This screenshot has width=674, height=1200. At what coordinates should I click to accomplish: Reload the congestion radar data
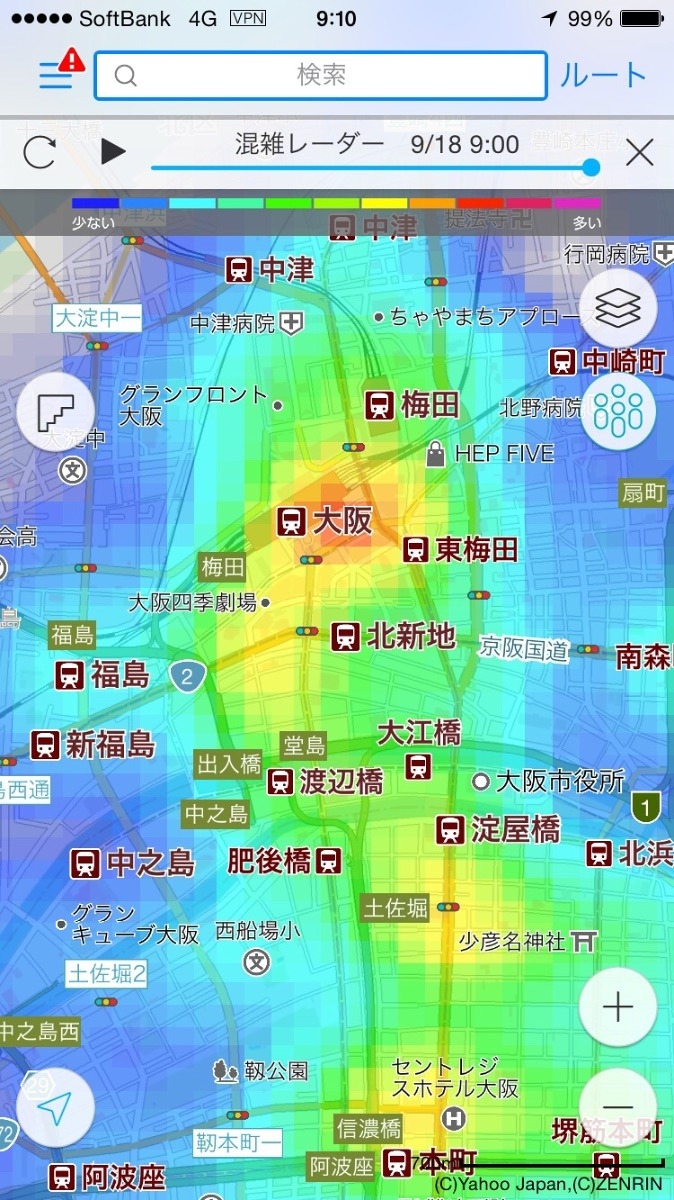[x=39, y=152]
